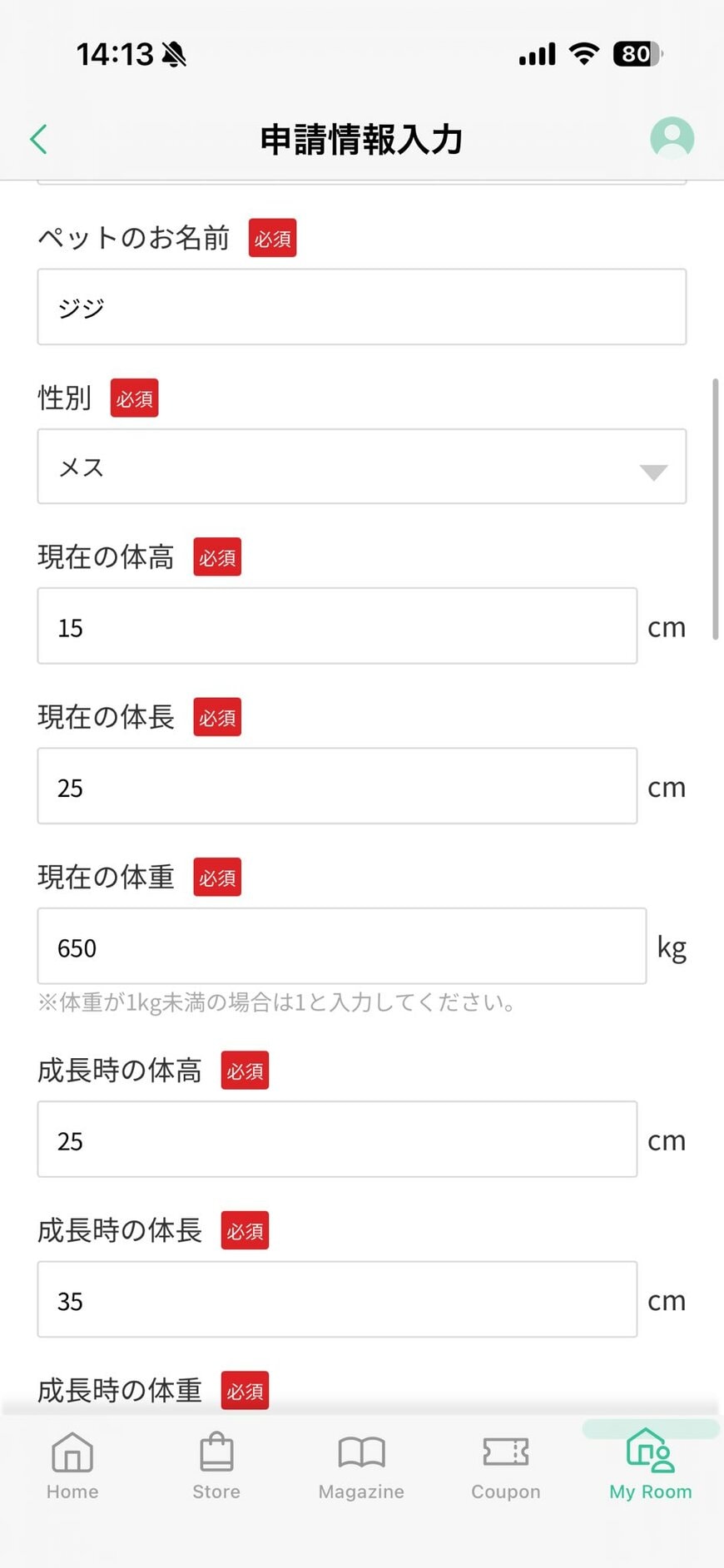The height and width of the screenshot is (1568, 724).
Task: Tap the 現在の体高 input field
Action: pyautogui.click(x=337, y=626)
